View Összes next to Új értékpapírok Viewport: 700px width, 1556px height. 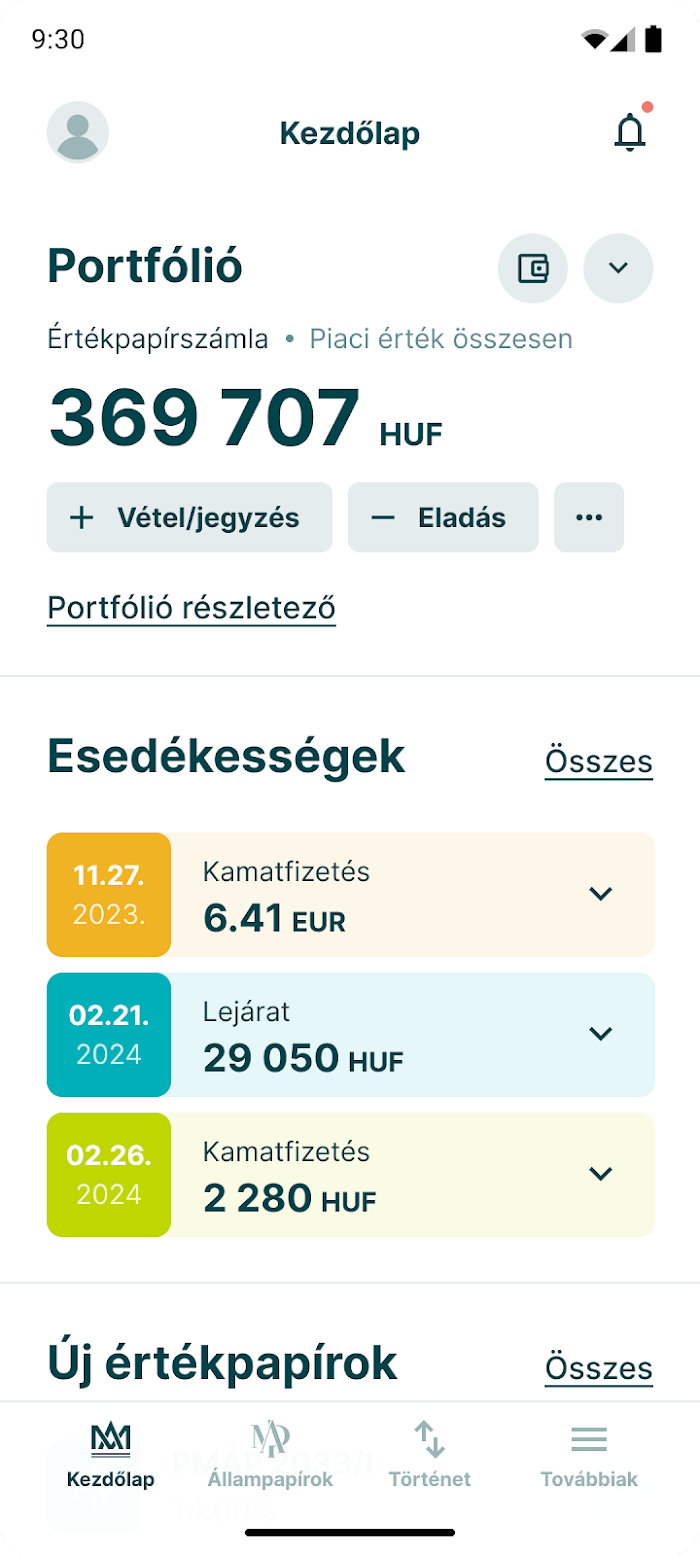coord(599,1367)
